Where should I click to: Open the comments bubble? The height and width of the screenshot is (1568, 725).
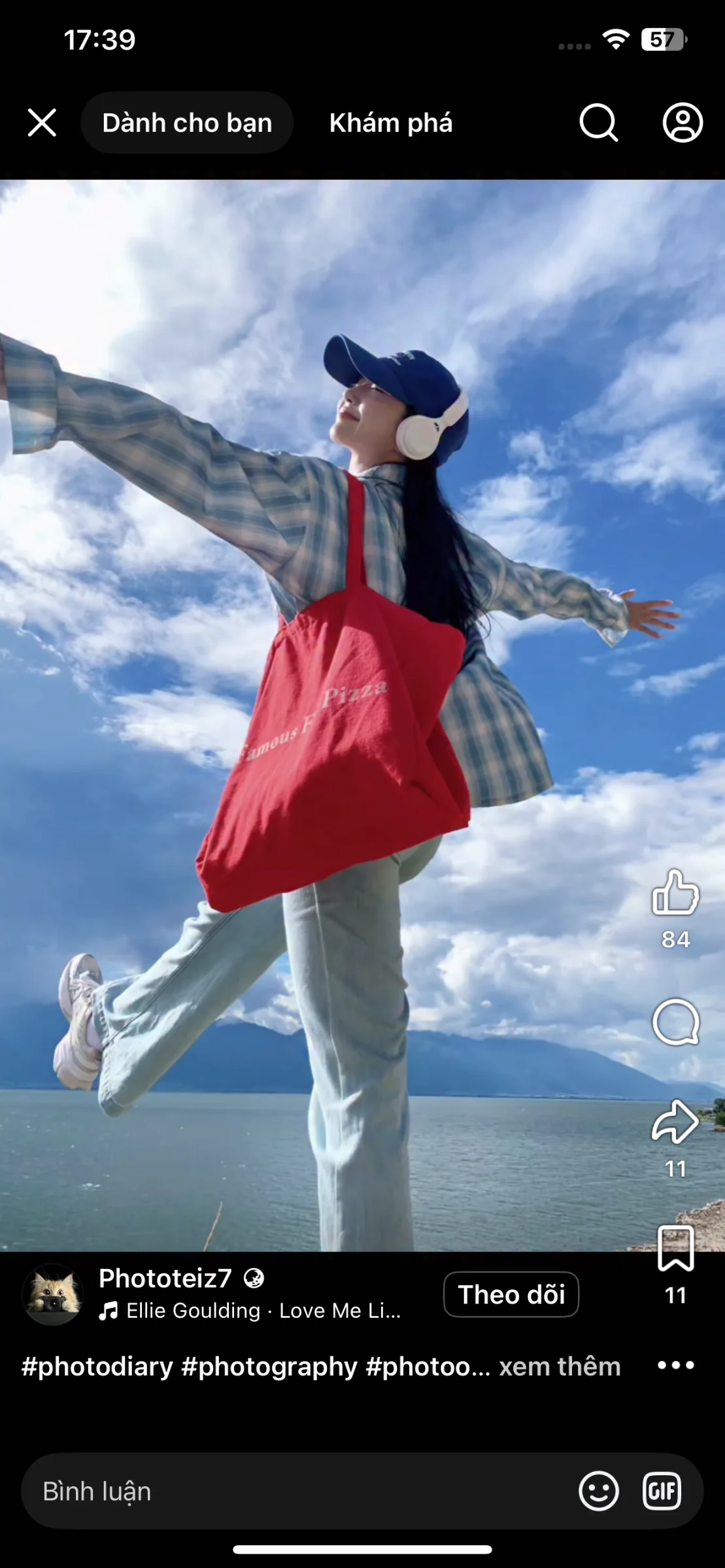(x=675, y=1022)
